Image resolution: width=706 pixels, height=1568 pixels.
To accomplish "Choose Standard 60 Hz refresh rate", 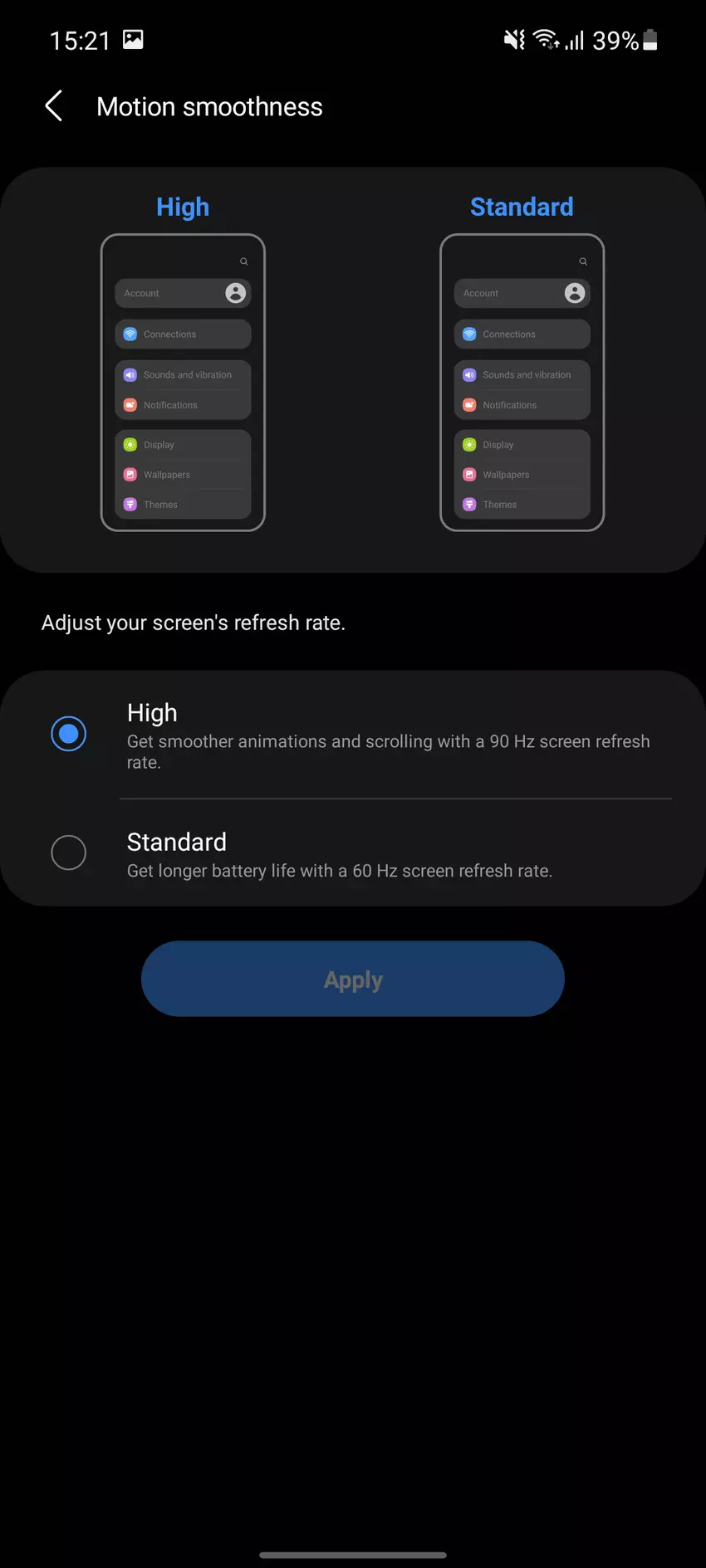I will [x=69, y=853].
